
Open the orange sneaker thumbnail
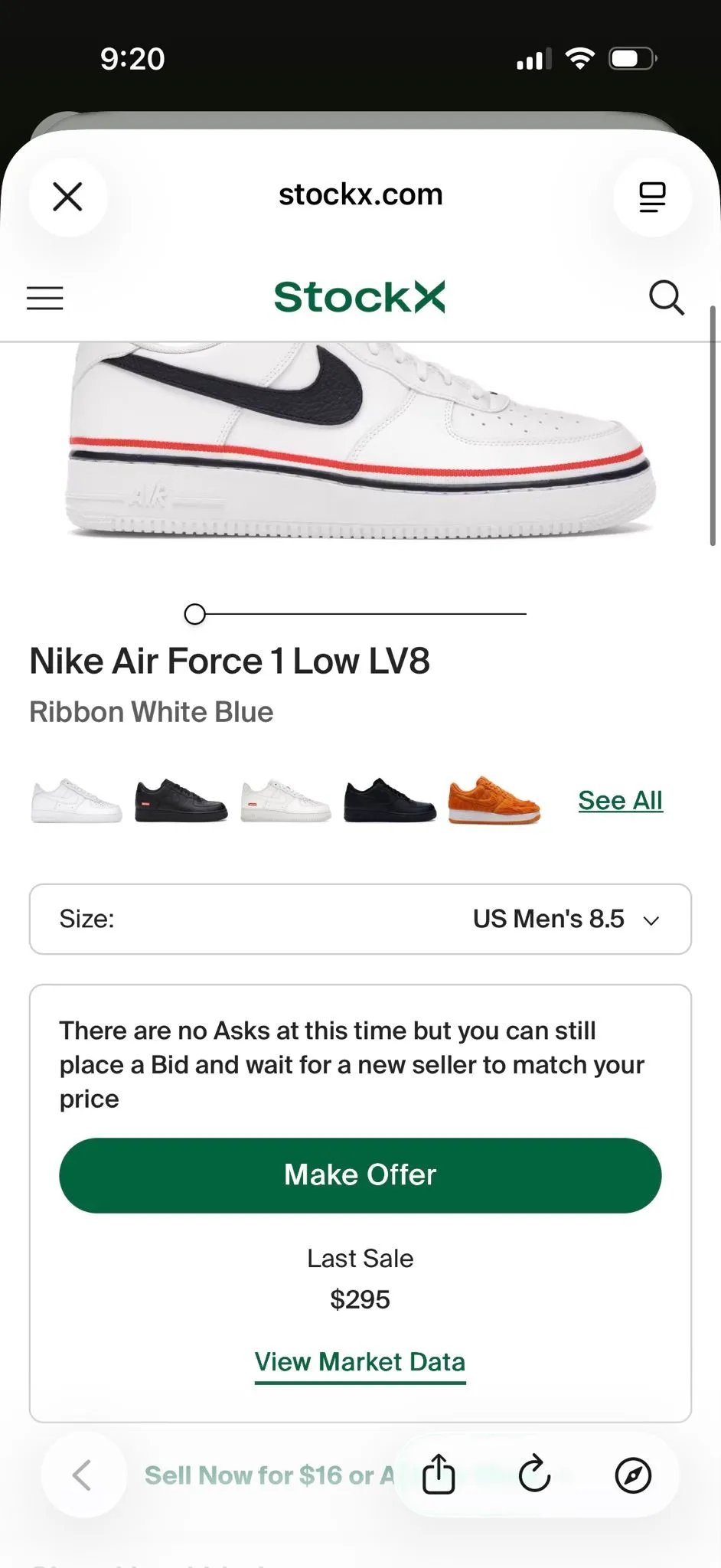(494, 800)
